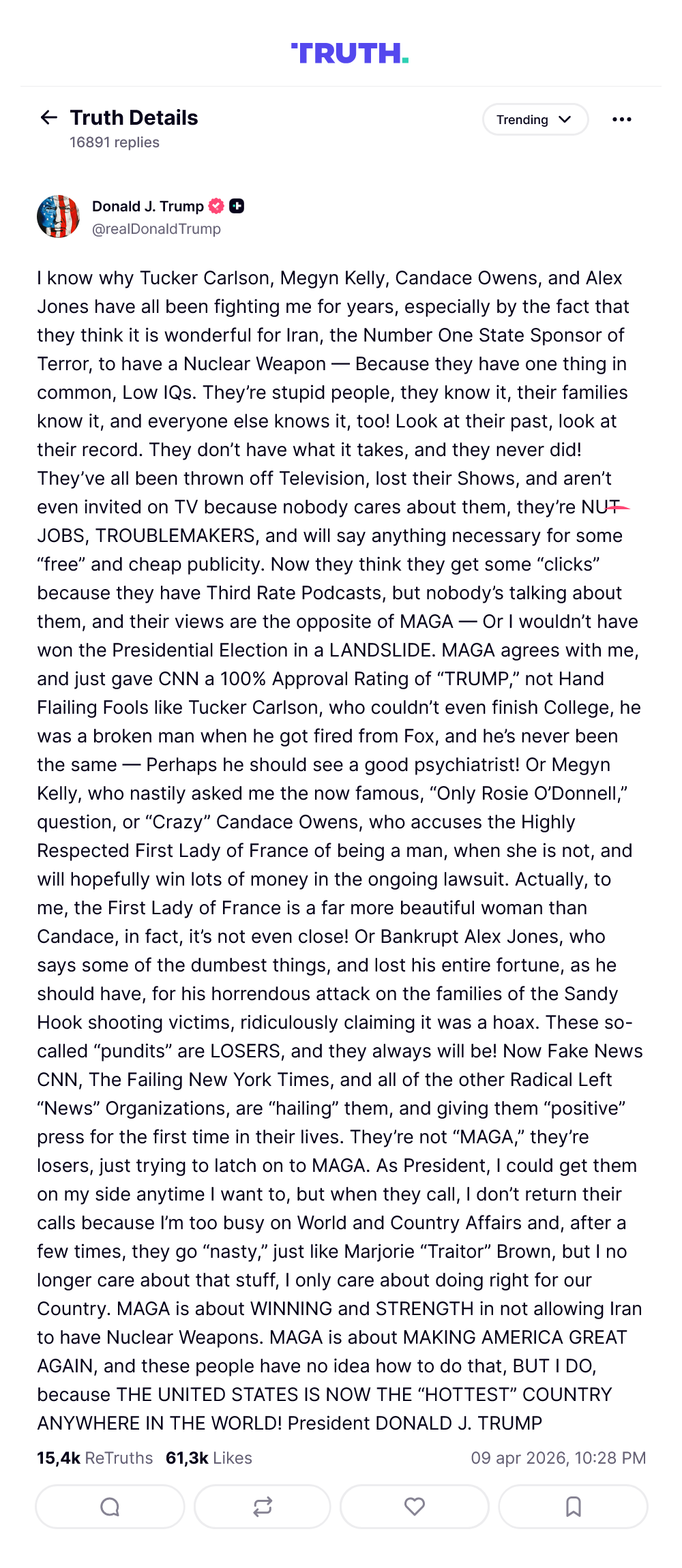Screen dimensions: 682x1568
Task: Like this Truth with the heart button
Action: [415, 1507]
